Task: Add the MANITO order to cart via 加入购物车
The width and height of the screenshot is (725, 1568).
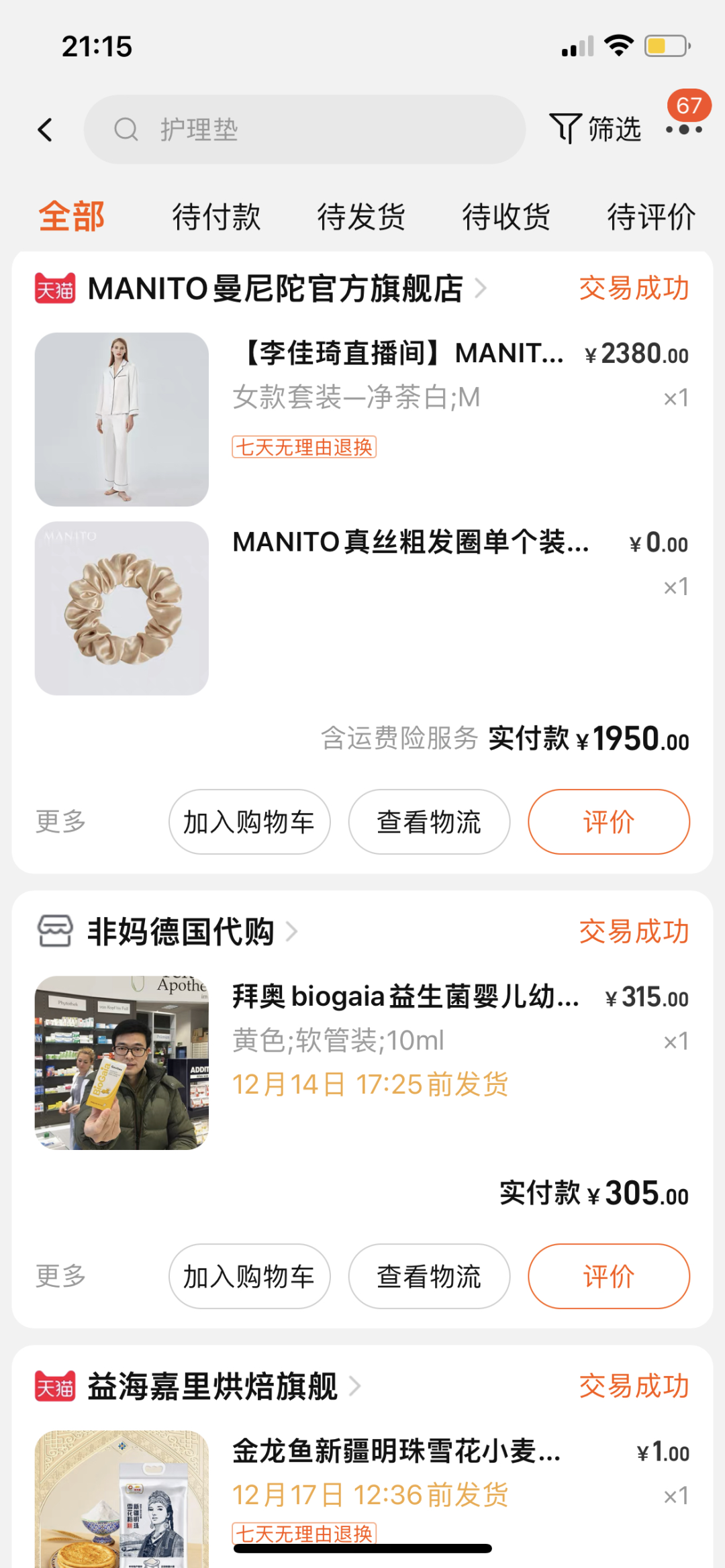Action: coord(249,822)
